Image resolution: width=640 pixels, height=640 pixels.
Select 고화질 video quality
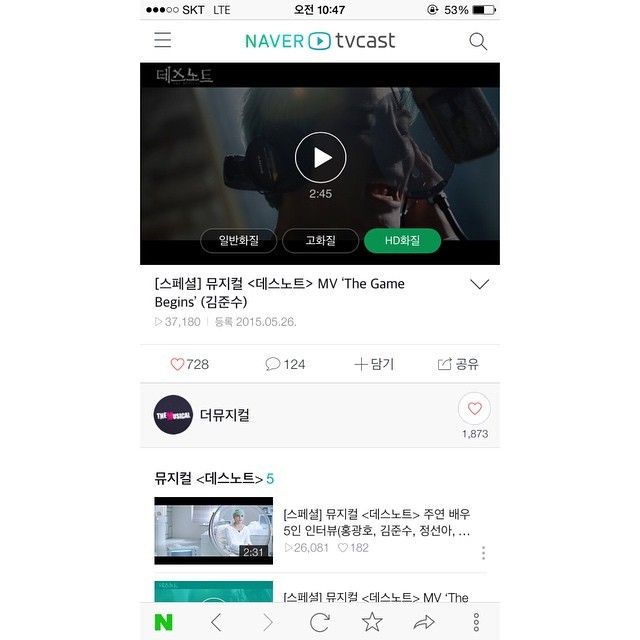319,240
